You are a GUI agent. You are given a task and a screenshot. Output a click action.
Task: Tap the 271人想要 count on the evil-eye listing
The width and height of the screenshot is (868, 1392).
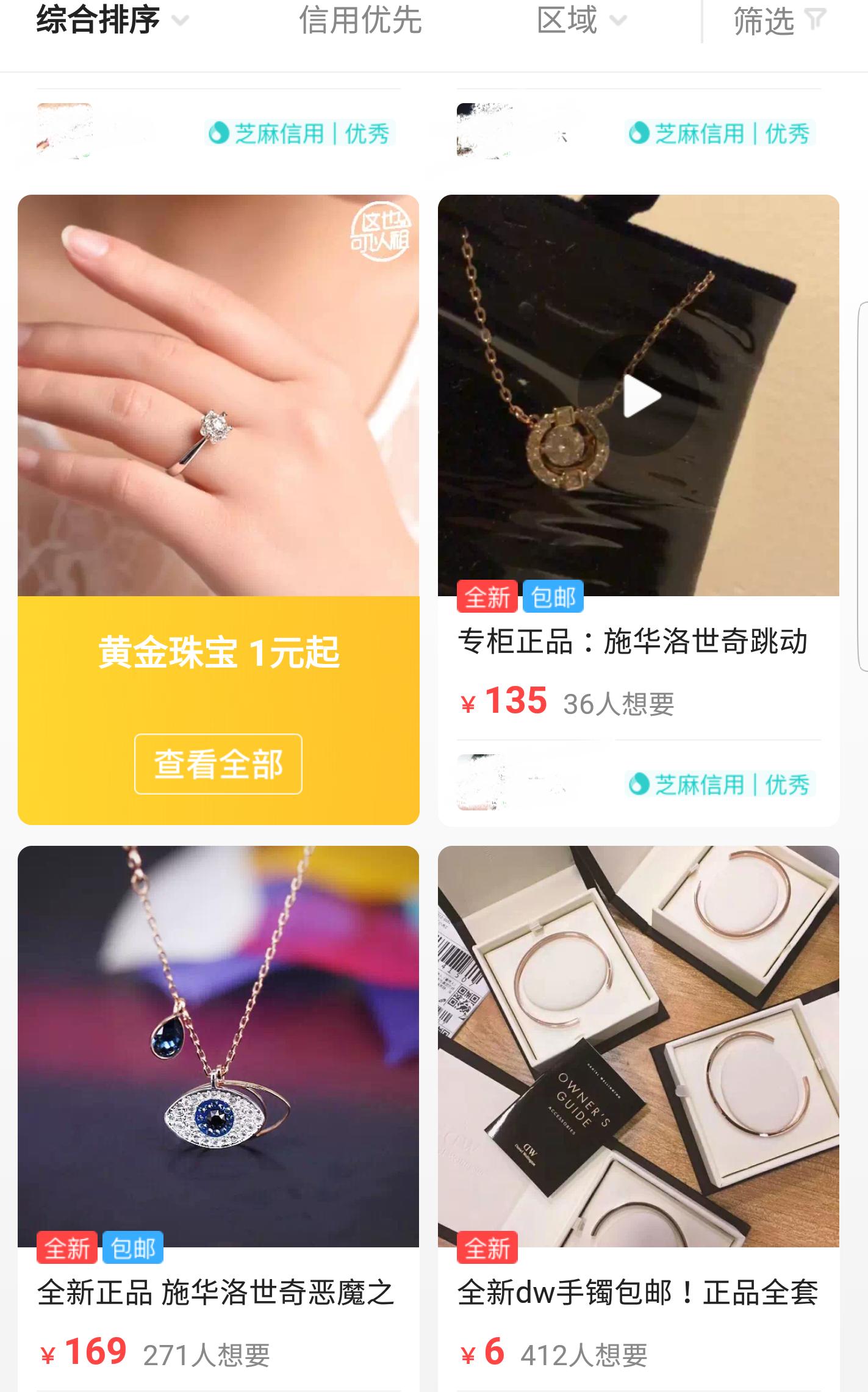(206, 1352)
